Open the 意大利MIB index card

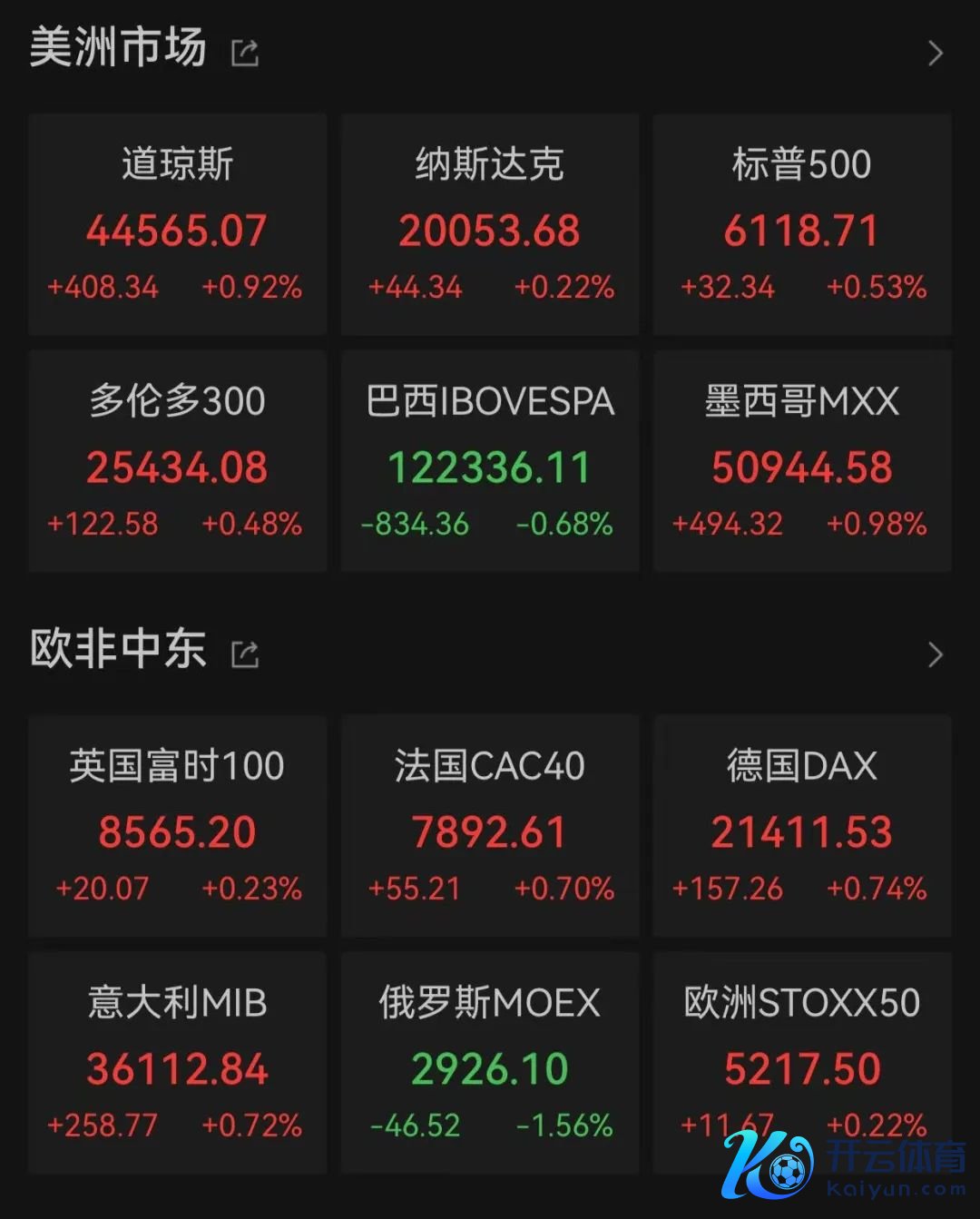(x=177, y=1063)
